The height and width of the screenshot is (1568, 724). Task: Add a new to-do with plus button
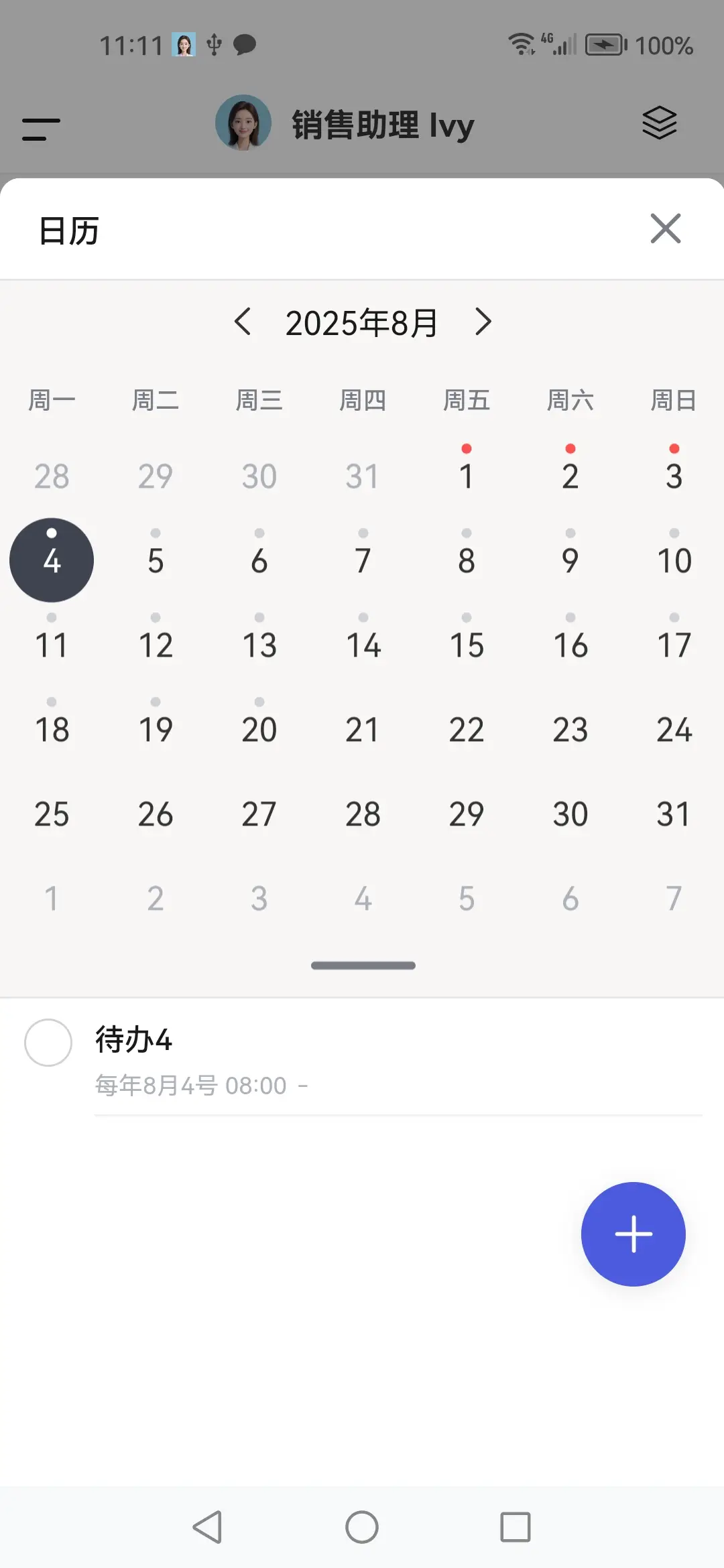click(633, 1234)
